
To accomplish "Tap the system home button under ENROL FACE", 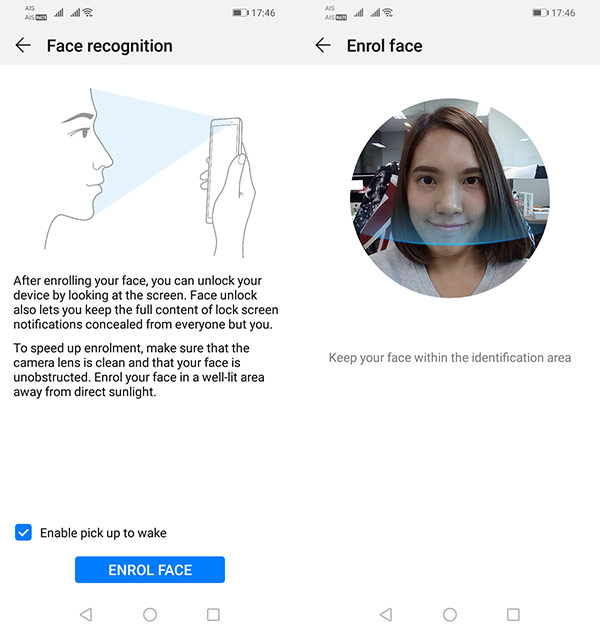I will [x=150, y=614].
